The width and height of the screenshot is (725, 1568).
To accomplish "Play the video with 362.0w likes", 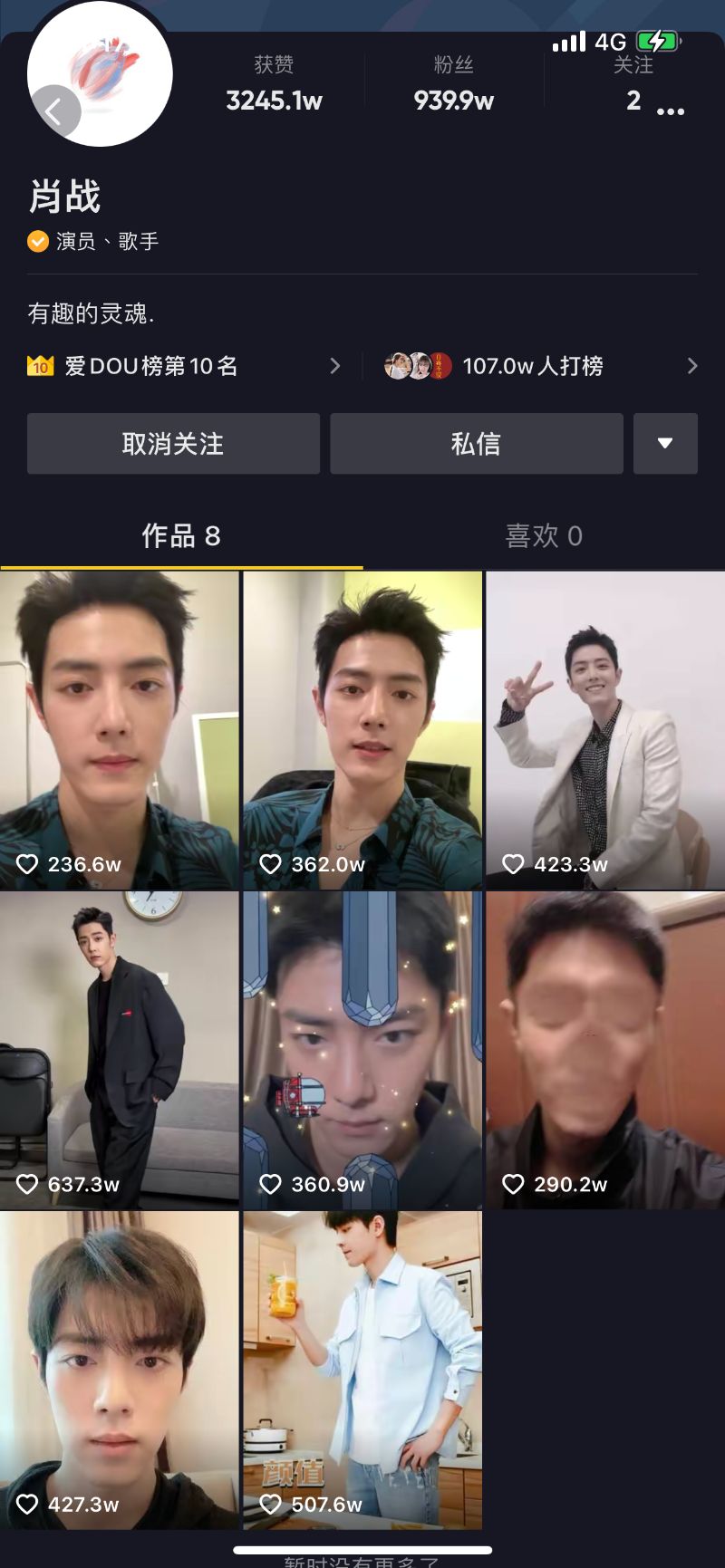I will [362, 730].
